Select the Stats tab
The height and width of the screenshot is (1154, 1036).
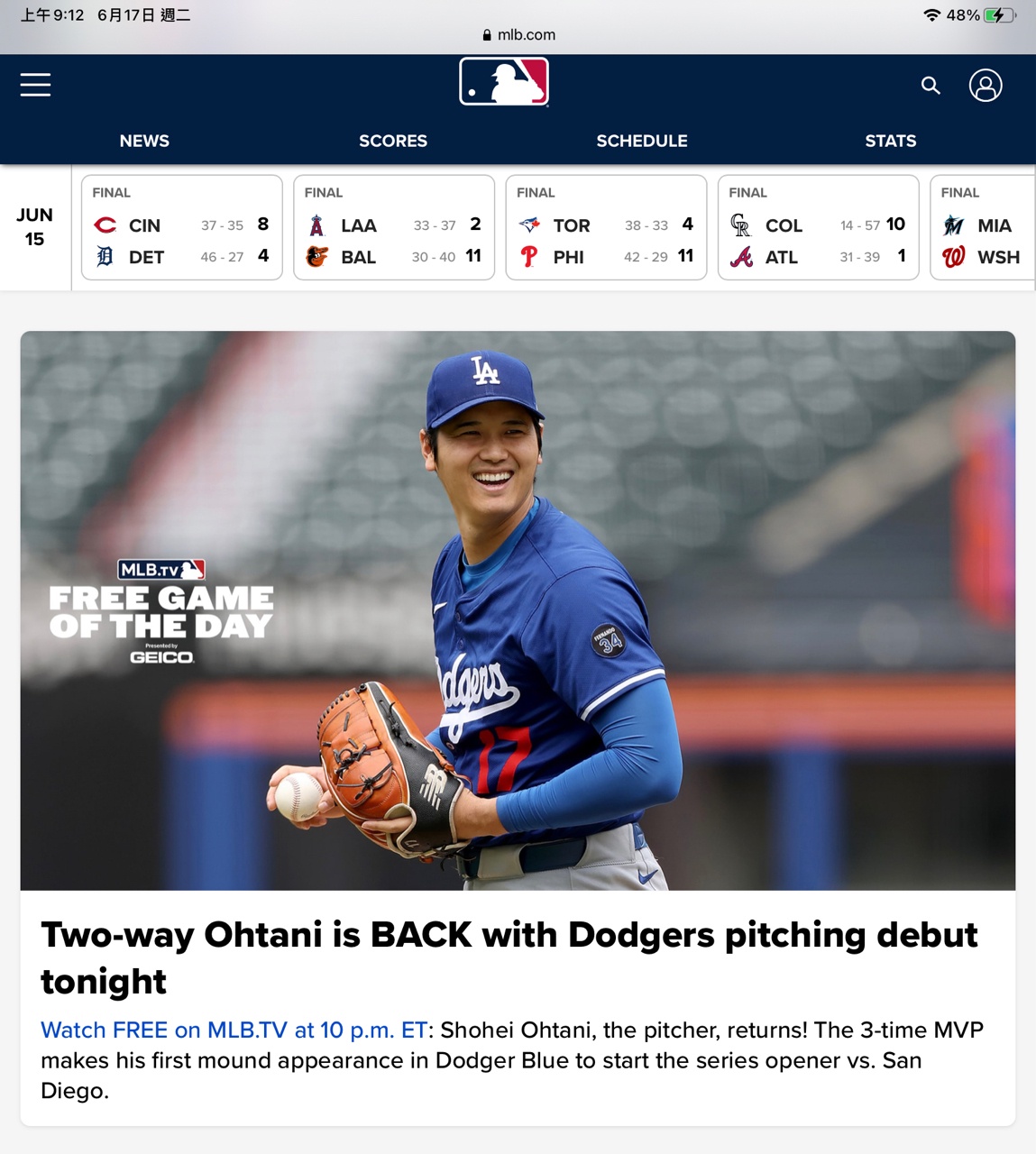890,141
